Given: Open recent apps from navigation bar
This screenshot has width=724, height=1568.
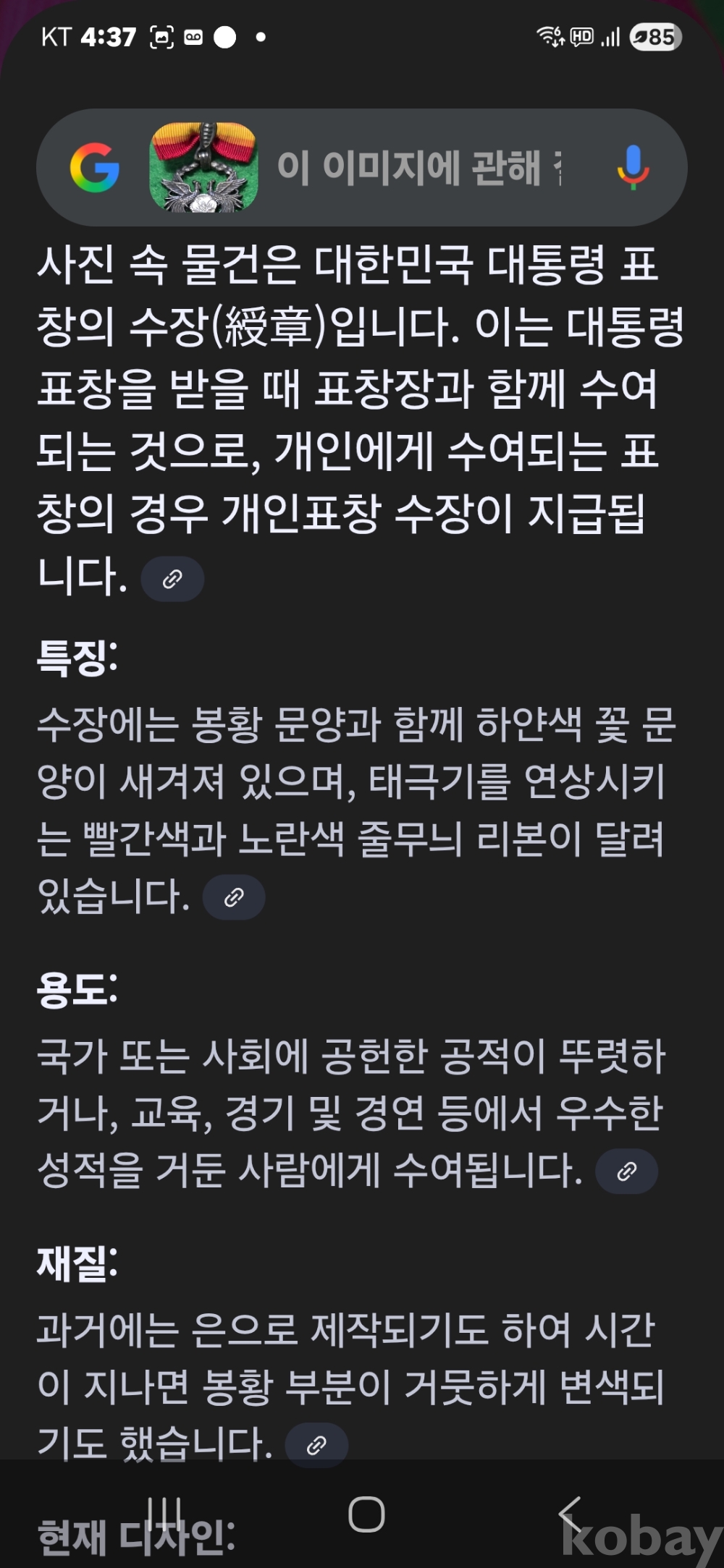Looking at the screenshot, I should pyautogui.click(x=165, y=1514).
